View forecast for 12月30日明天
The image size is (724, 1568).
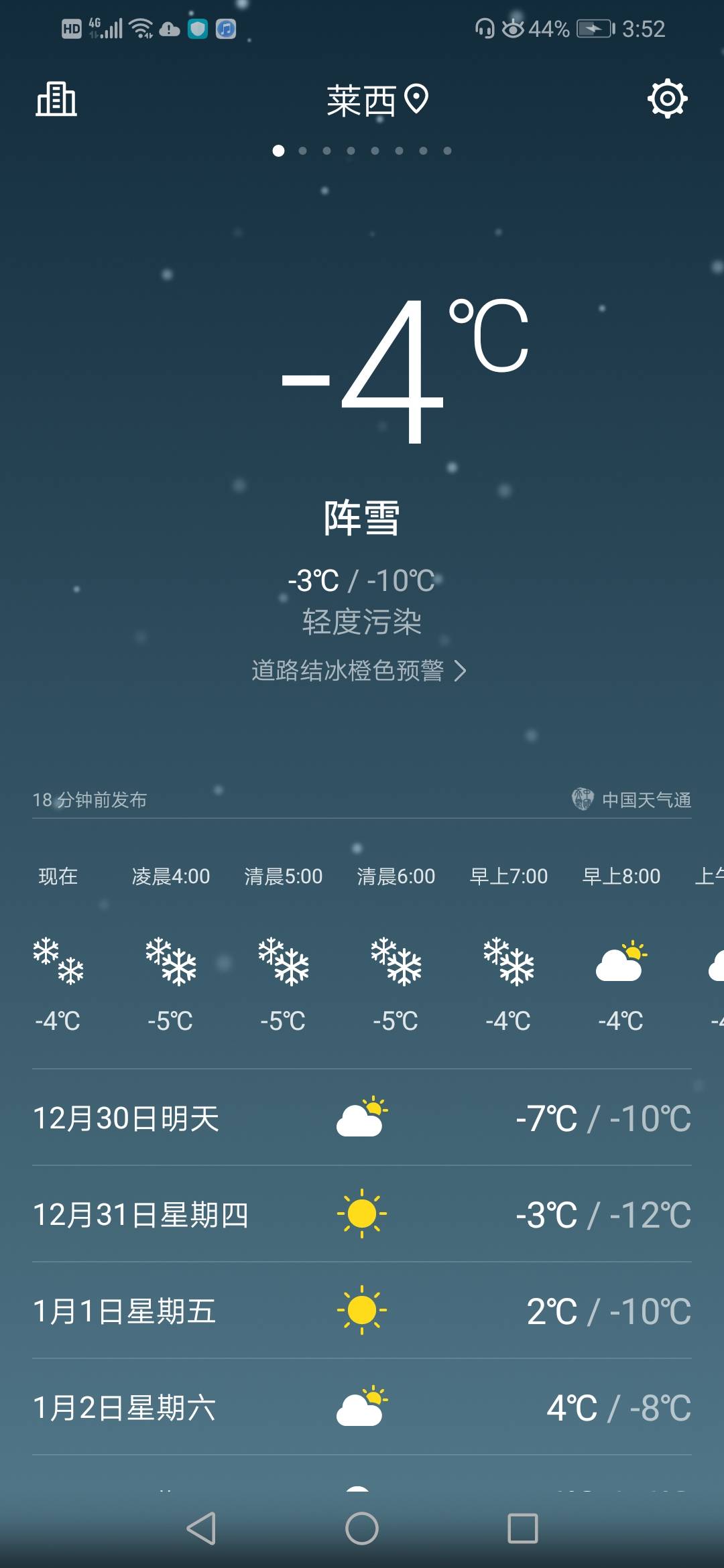point(361,1118)
